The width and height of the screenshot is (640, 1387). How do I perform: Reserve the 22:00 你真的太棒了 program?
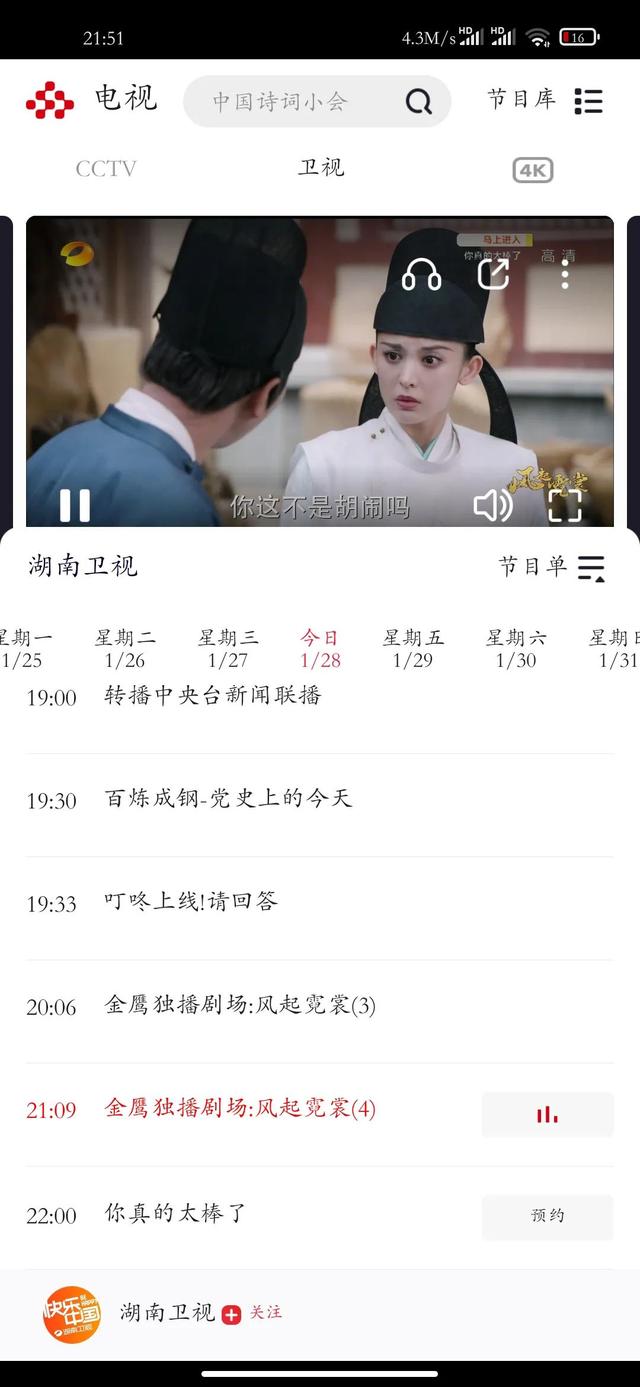pyautogui.click(x=547, y=1216)
